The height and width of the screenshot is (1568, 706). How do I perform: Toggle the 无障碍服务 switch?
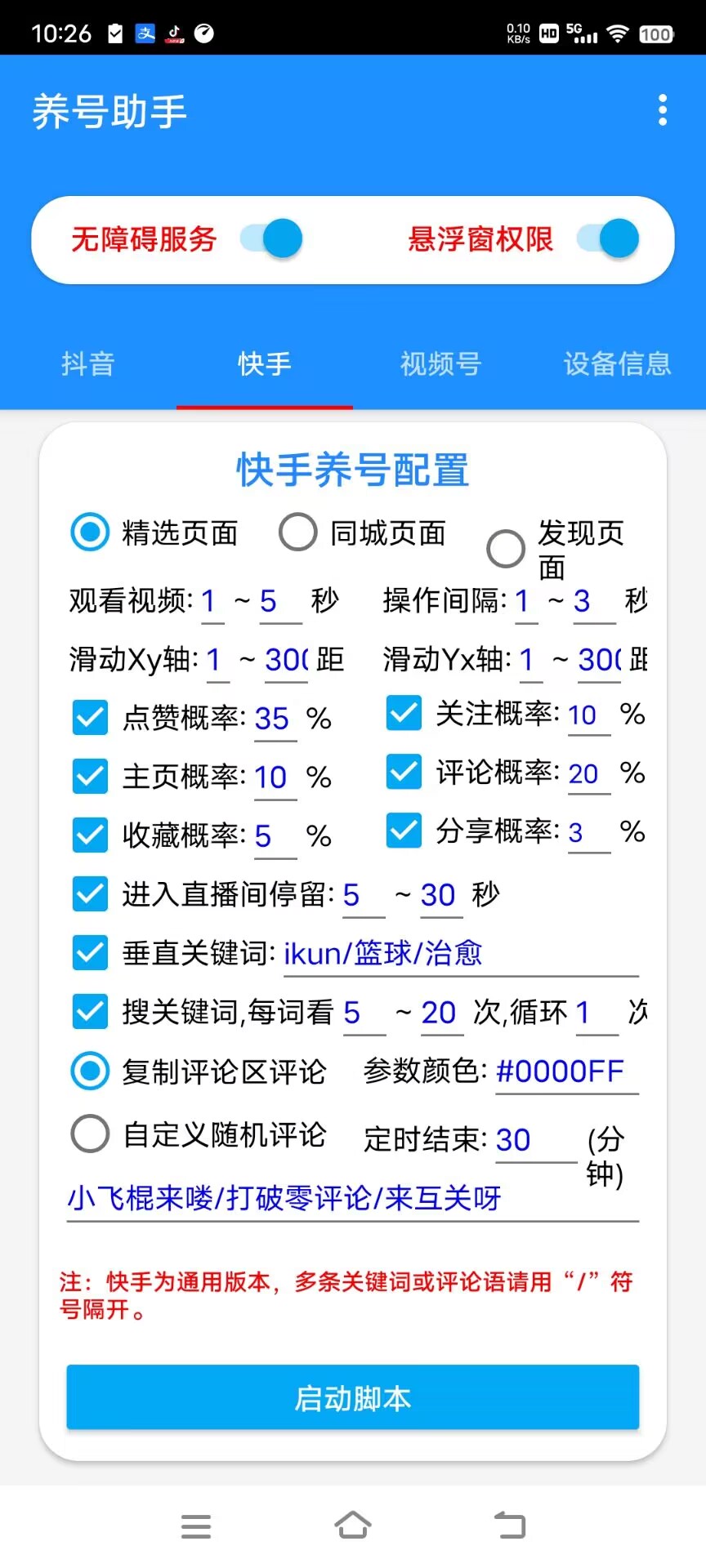(x=273, y=239)
